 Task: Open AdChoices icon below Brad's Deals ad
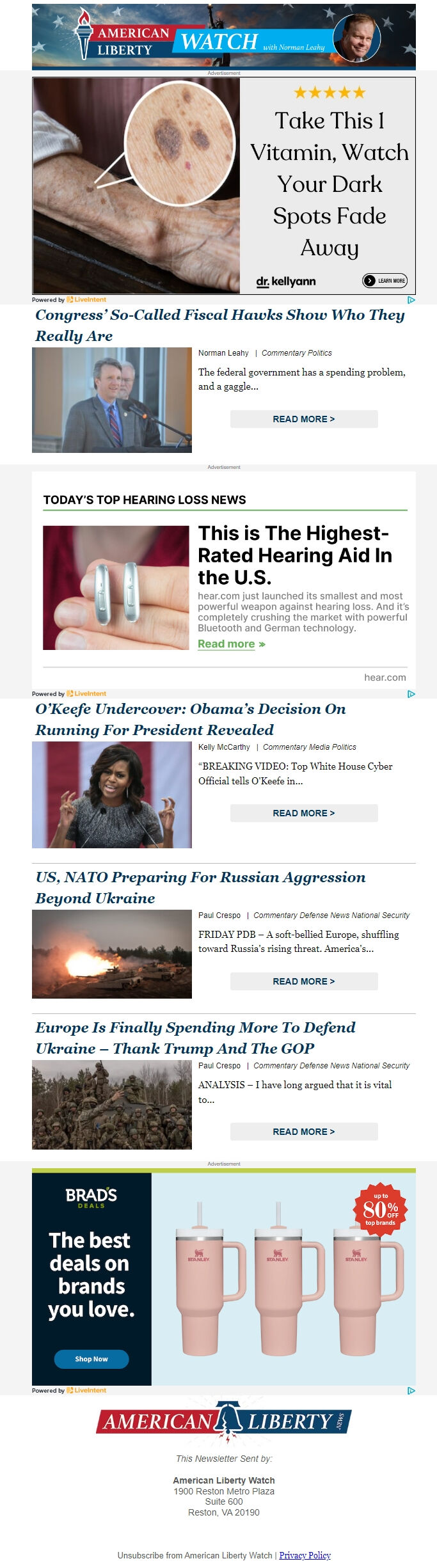[x=411, y=1390]
